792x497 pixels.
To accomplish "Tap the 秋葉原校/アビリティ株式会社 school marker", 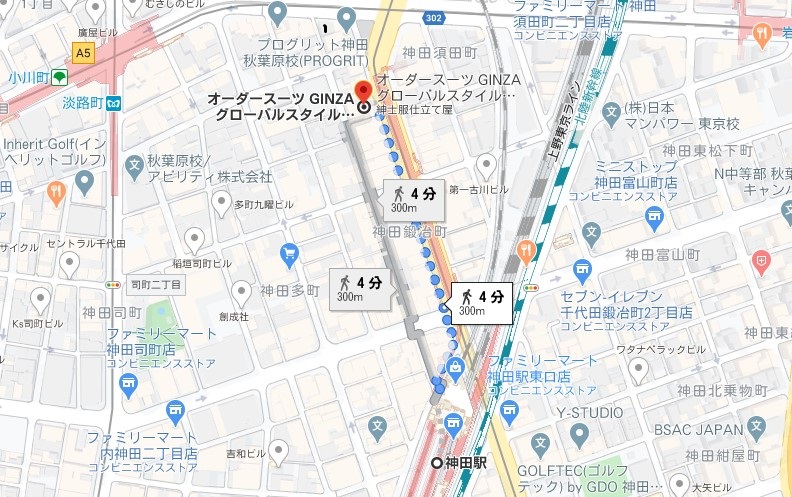I will (x=134, y=163).
